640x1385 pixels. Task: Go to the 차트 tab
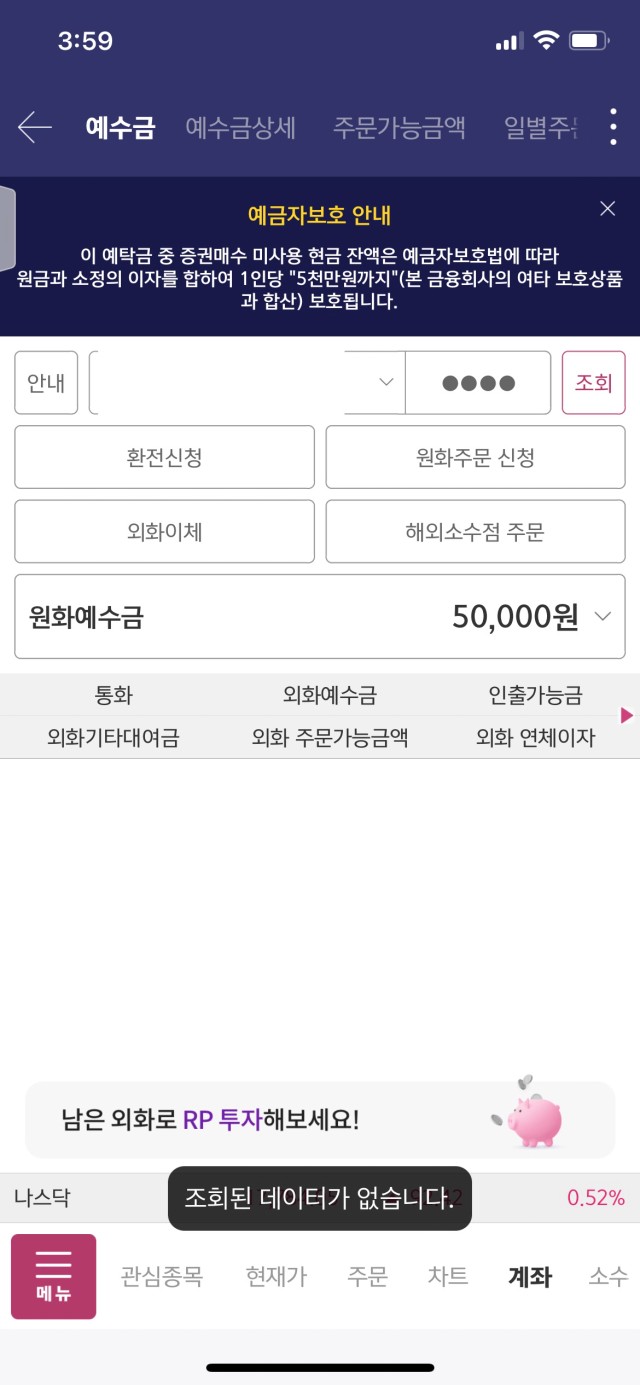(447, 1276)
